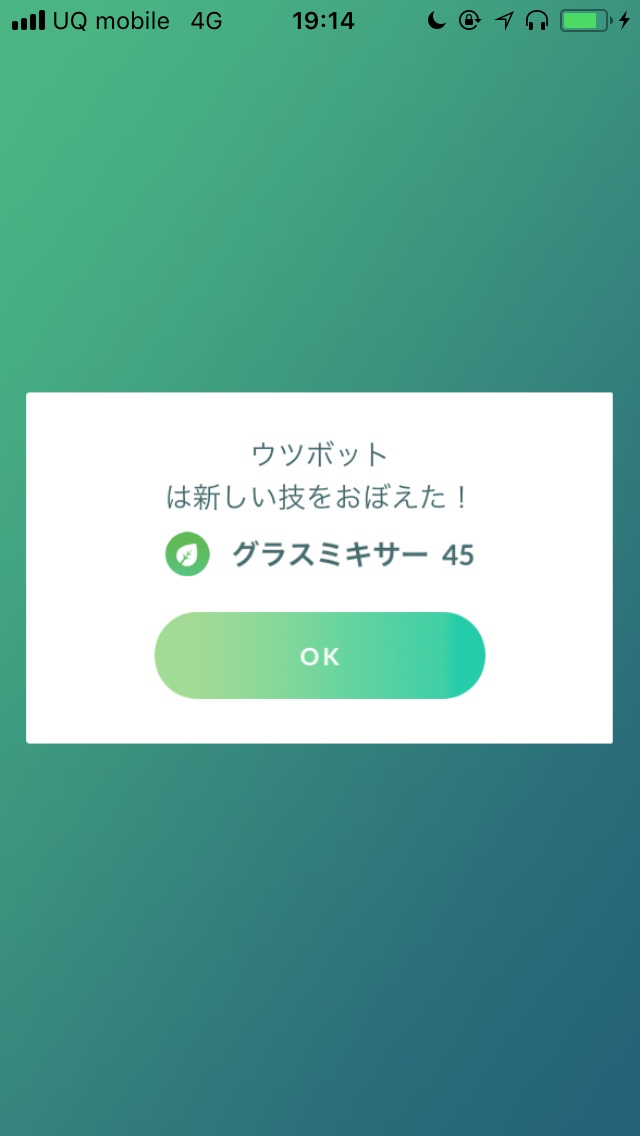The image size is (640, 1136).
Task: Confirm the new move with OK
Action: pos(320,656)
